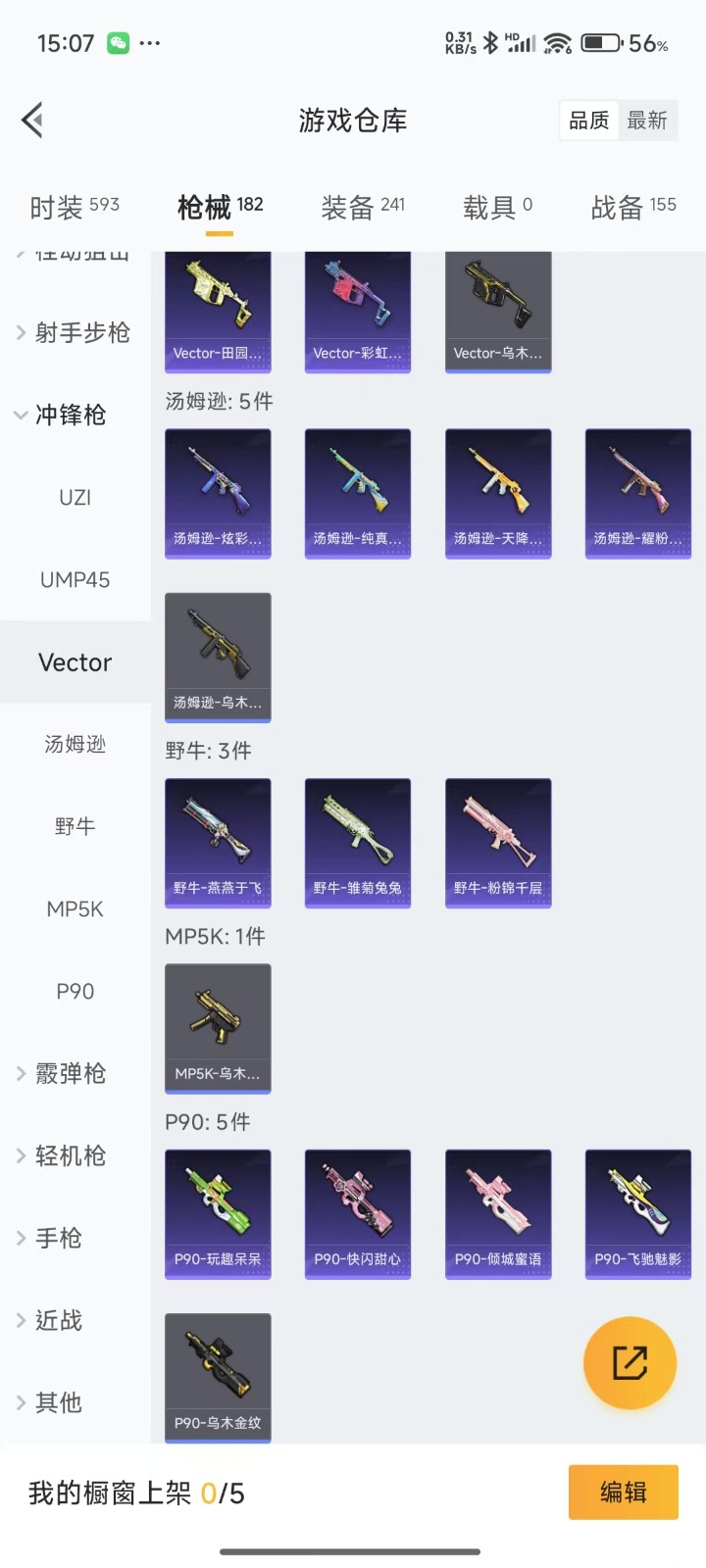
Task: Sort the inventory by 最新
Action: [647, 121]
